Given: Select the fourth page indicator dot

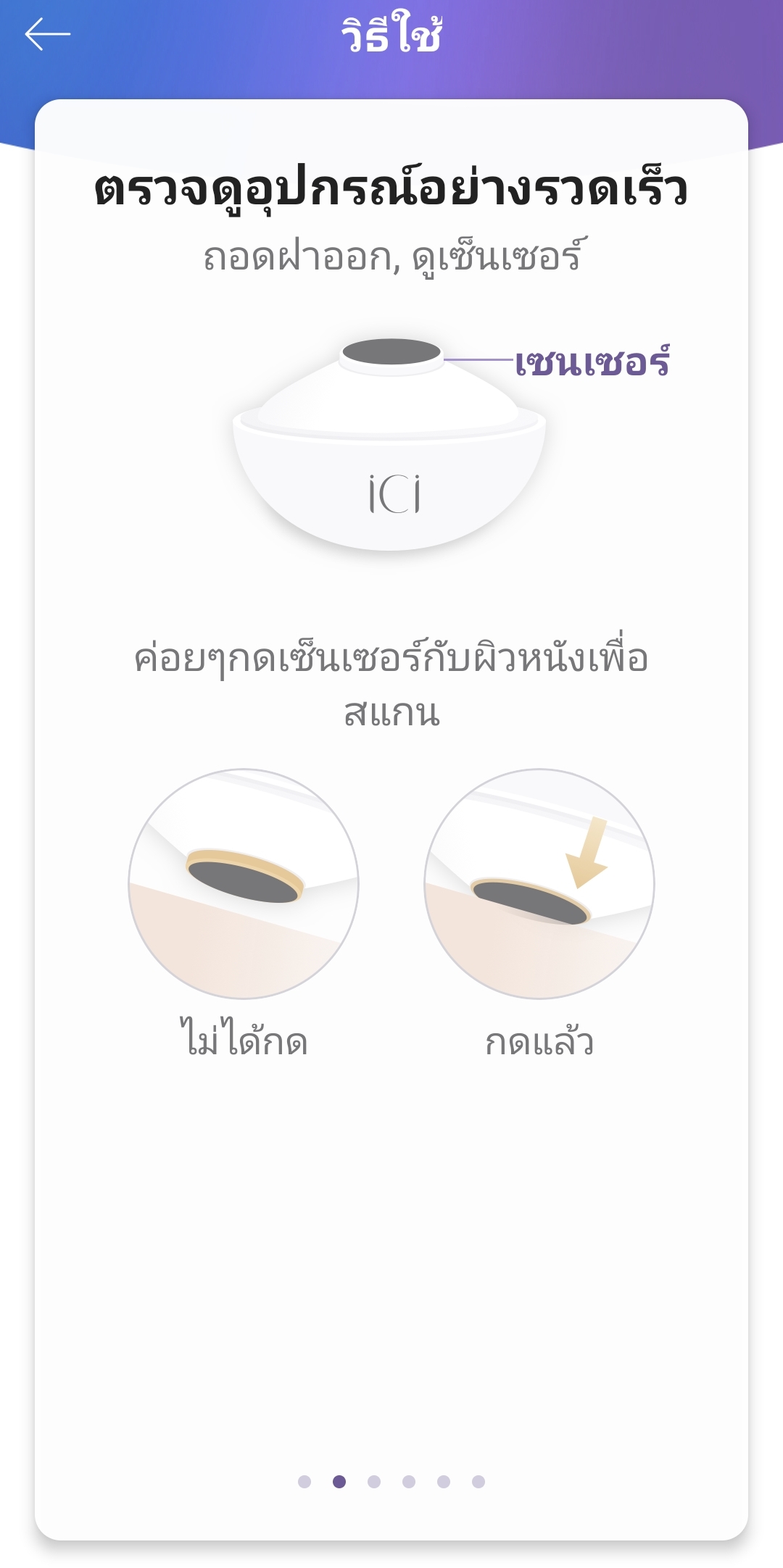Looking at the screenshot, I should [409, 1482].
